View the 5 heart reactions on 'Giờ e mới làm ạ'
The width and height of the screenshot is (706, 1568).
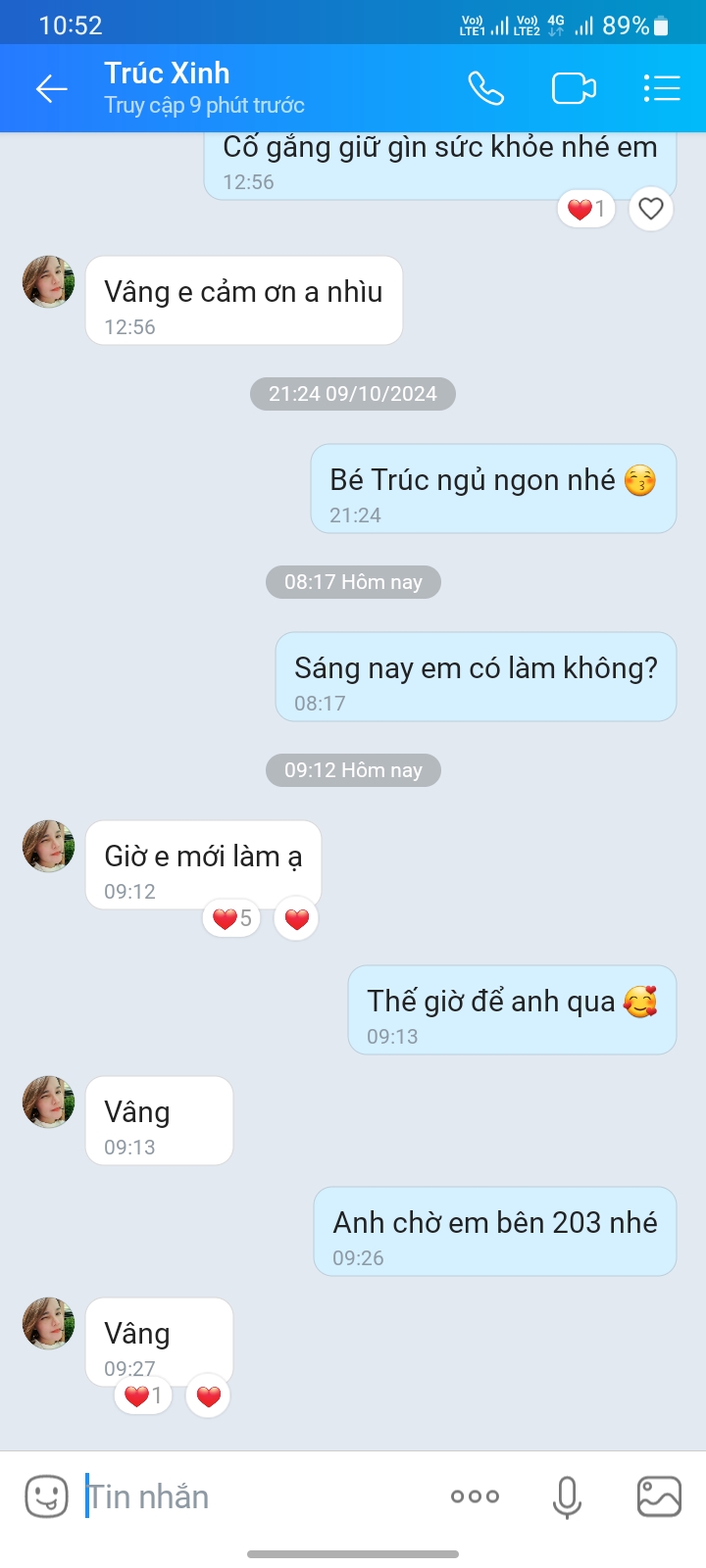231,919
